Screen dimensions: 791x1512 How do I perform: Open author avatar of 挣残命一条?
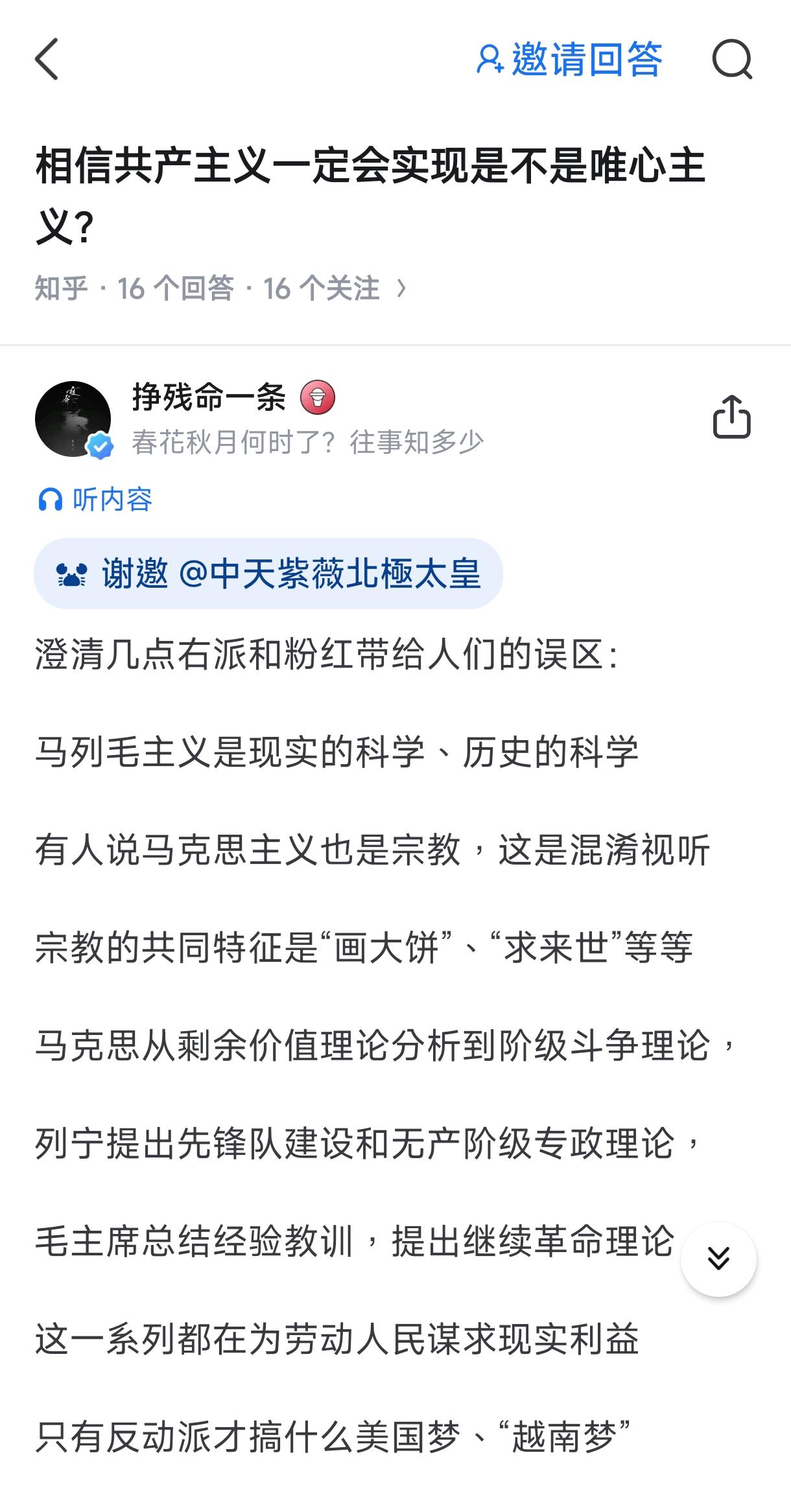(x=73, y=419)
